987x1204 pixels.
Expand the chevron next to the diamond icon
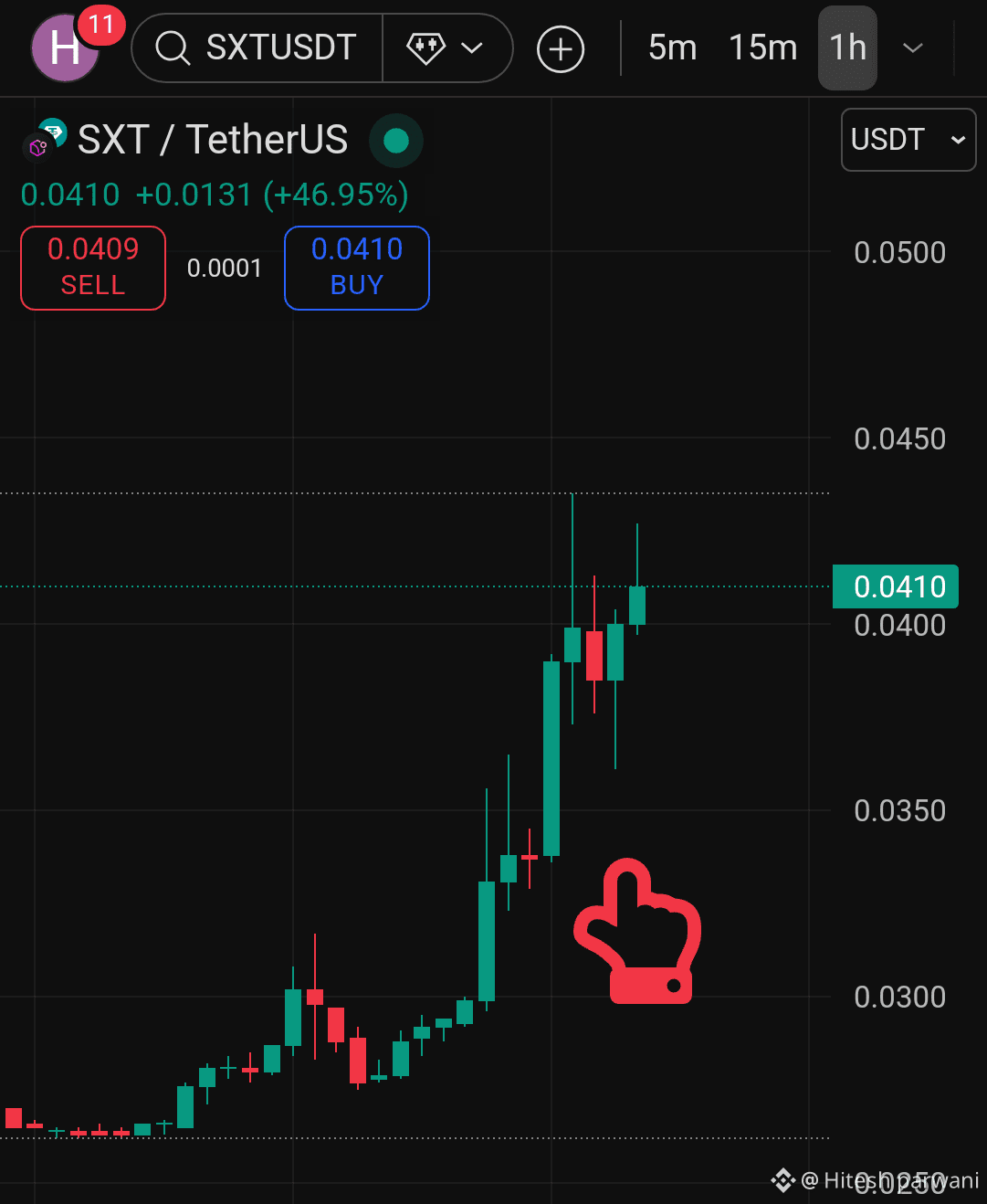pyautogui.click(x=470, y=48)
